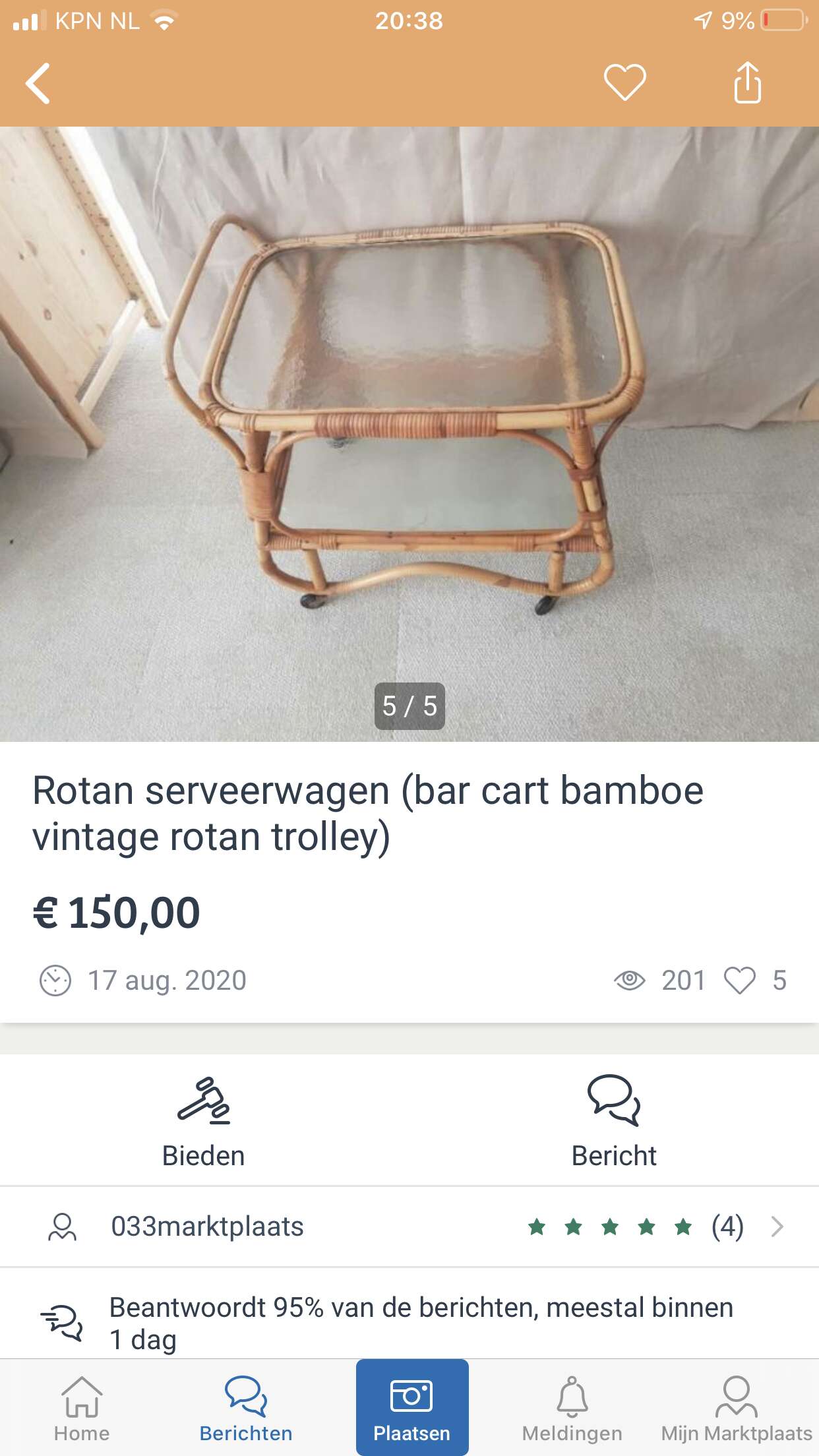Open the rattan trolley photo full screen
The width and height of the screenshot is (819, 1456).
click(x=409, y=434)
